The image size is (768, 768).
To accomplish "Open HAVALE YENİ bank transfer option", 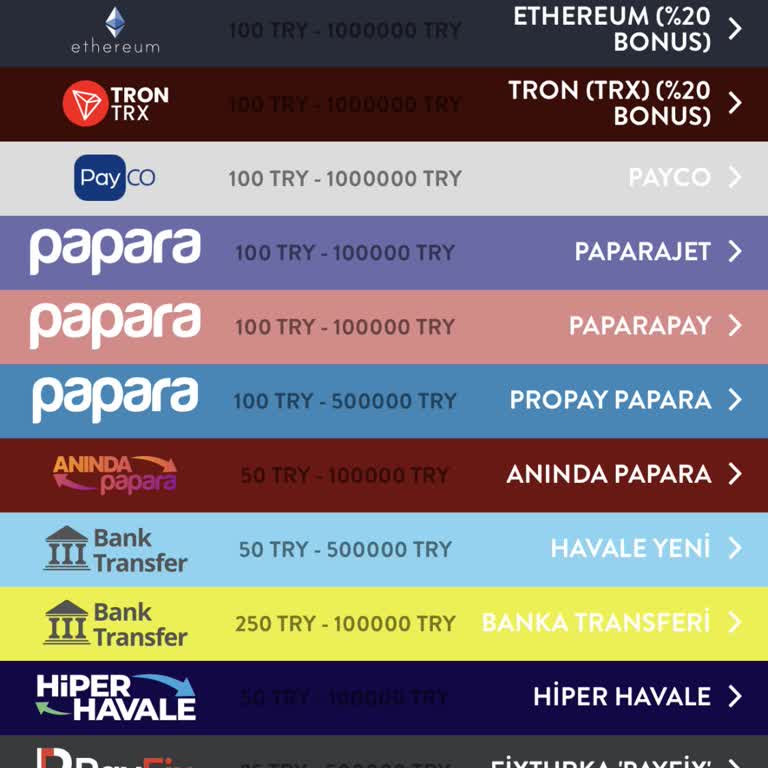I will 384,548.
